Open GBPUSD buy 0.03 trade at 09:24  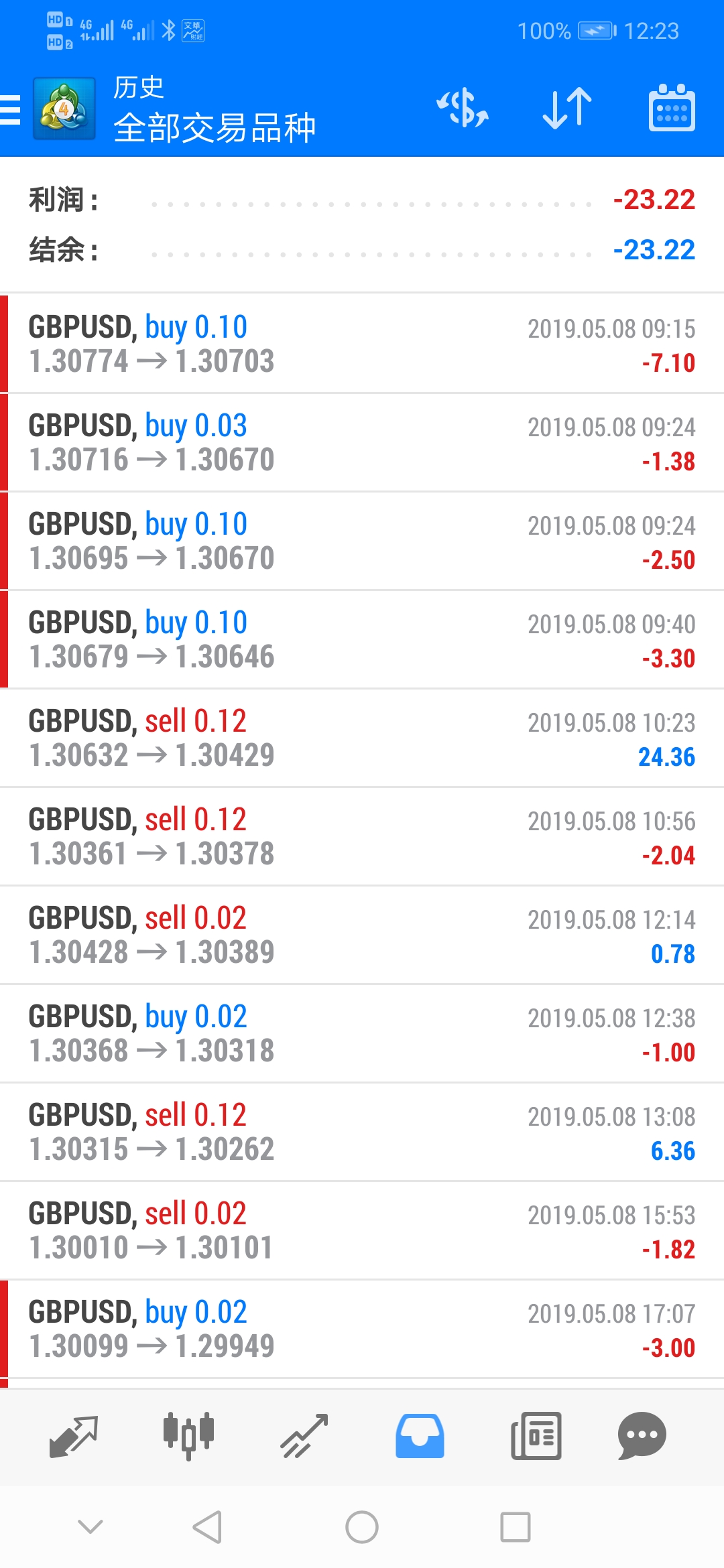pos(362,442)
